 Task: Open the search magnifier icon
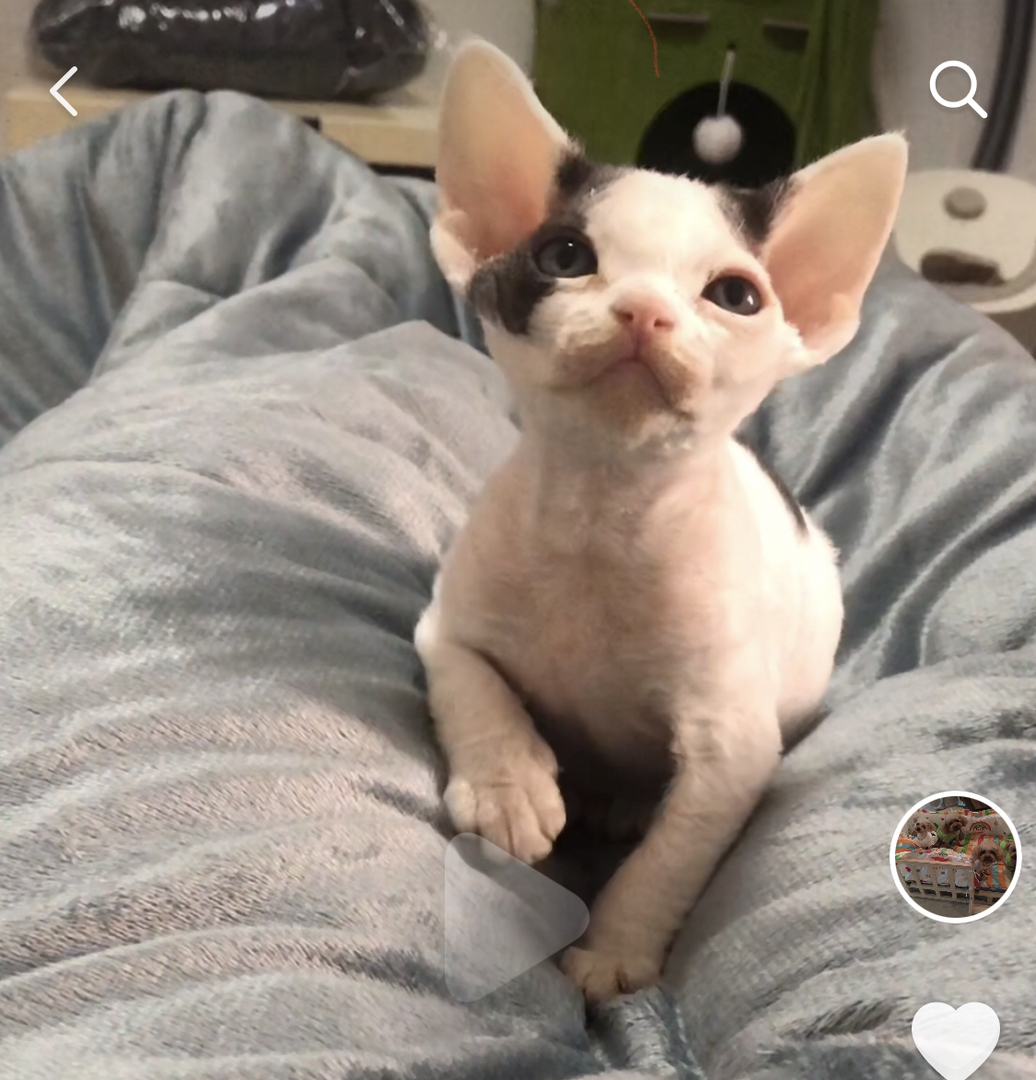pos(957,89)
